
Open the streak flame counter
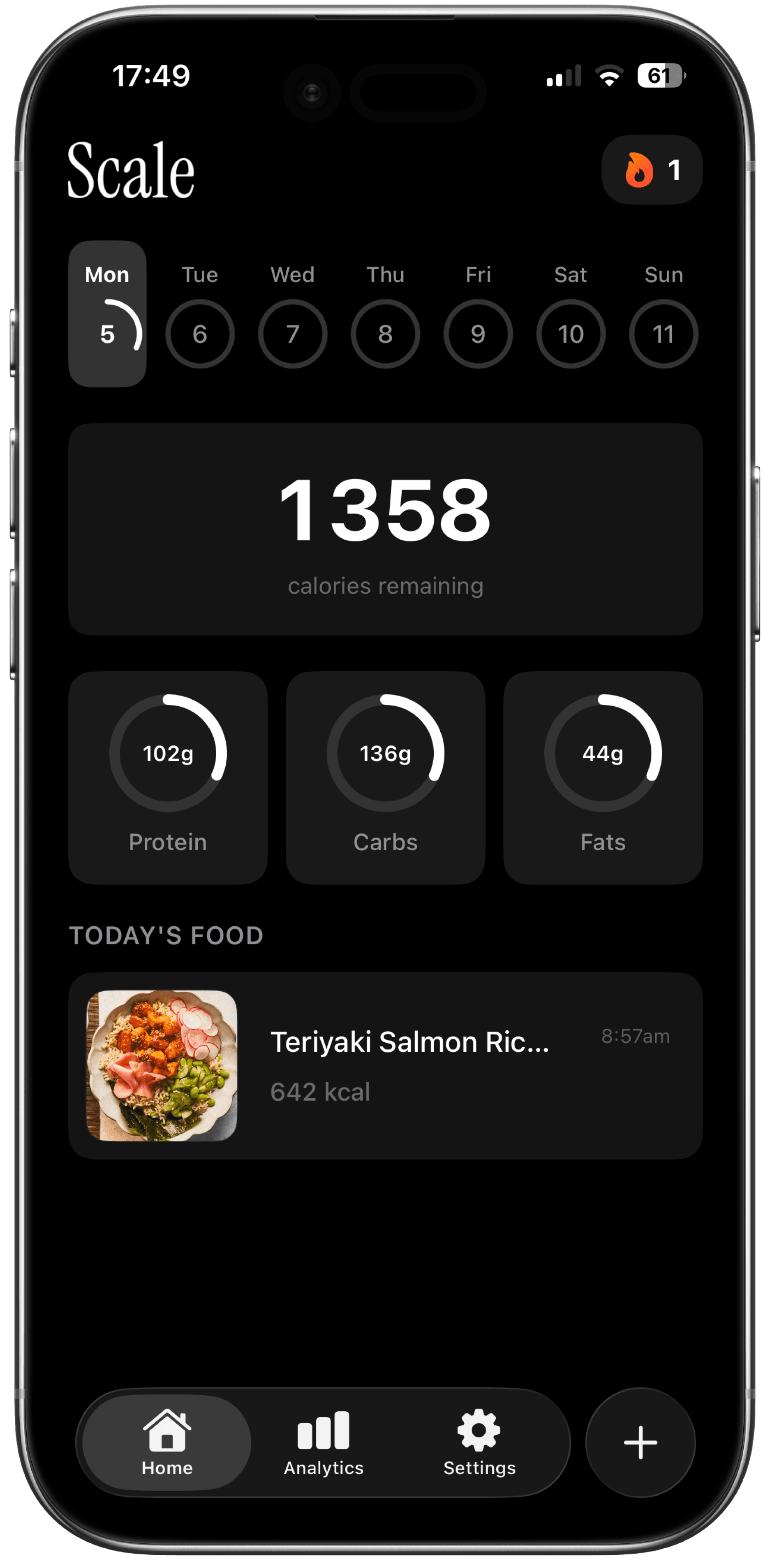pyautogui.click(x=652, y=170)
